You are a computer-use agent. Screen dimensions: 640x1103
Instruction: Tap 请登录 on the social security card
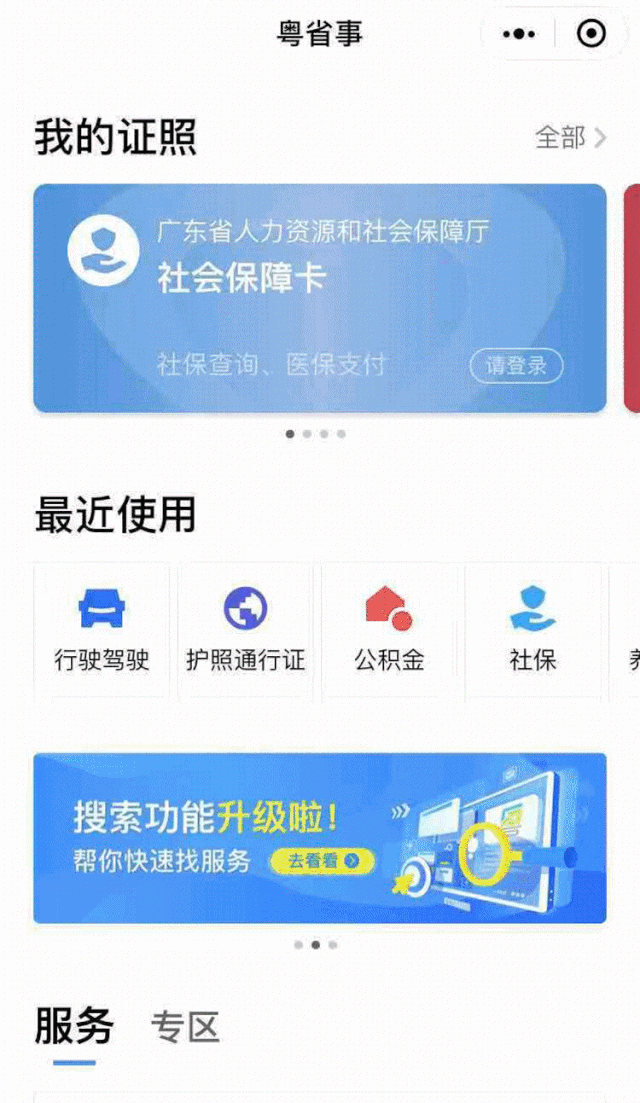coord(516,366)
